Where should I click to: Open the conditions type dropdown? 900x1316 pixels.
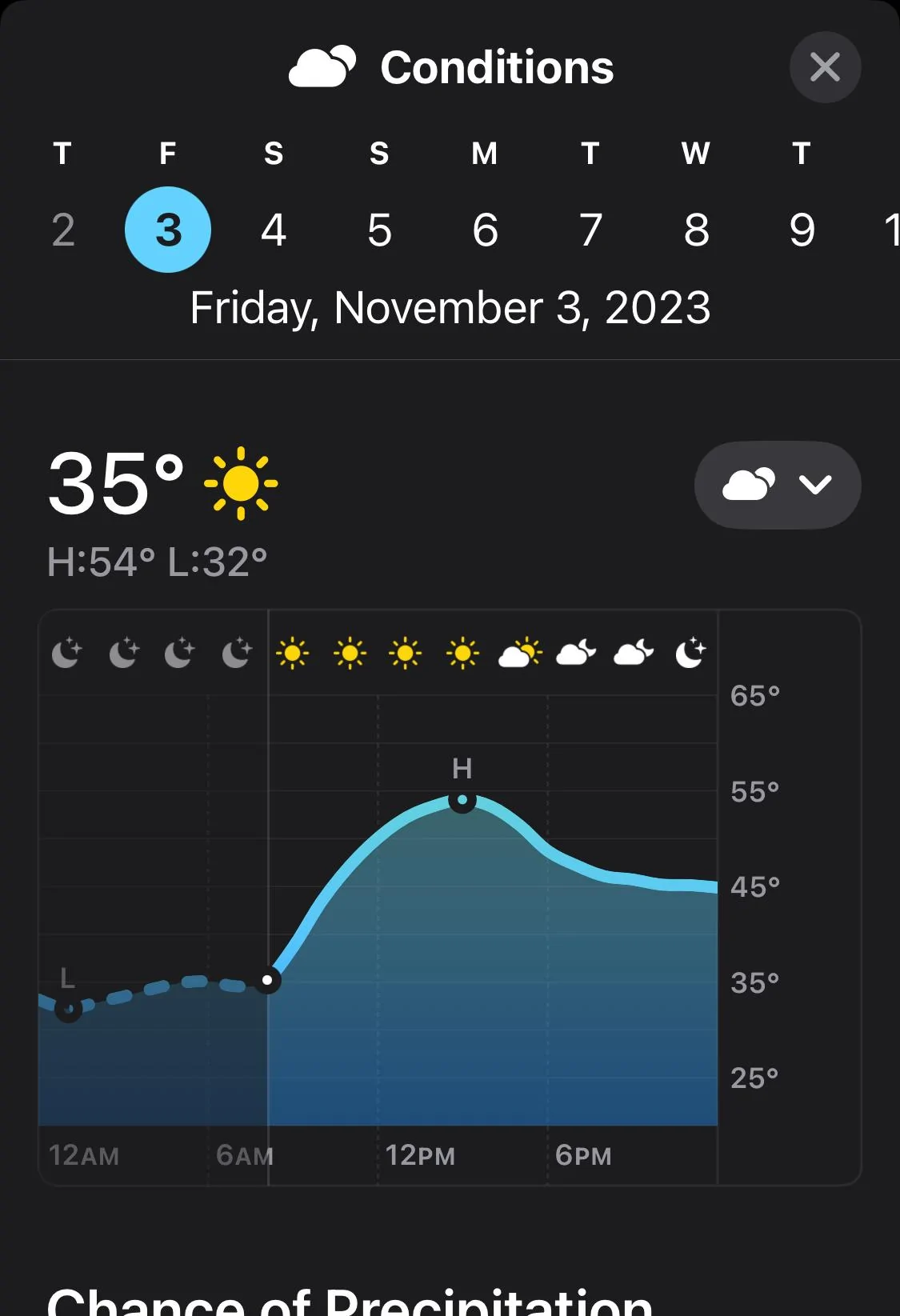coord(777,485)
